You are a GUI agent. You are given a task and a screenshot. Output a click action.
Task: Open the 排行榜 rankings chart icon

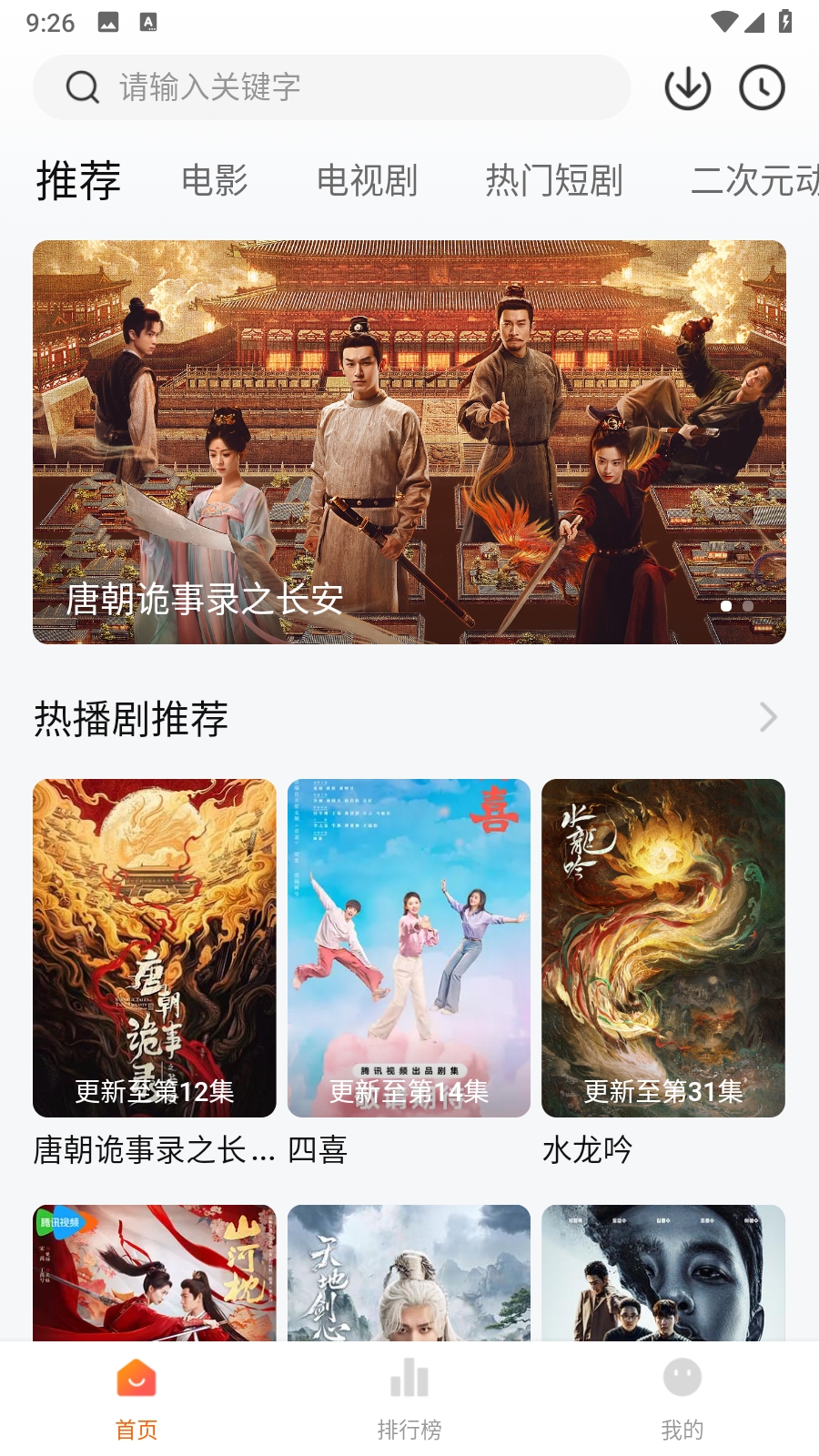coord(409,1379)
